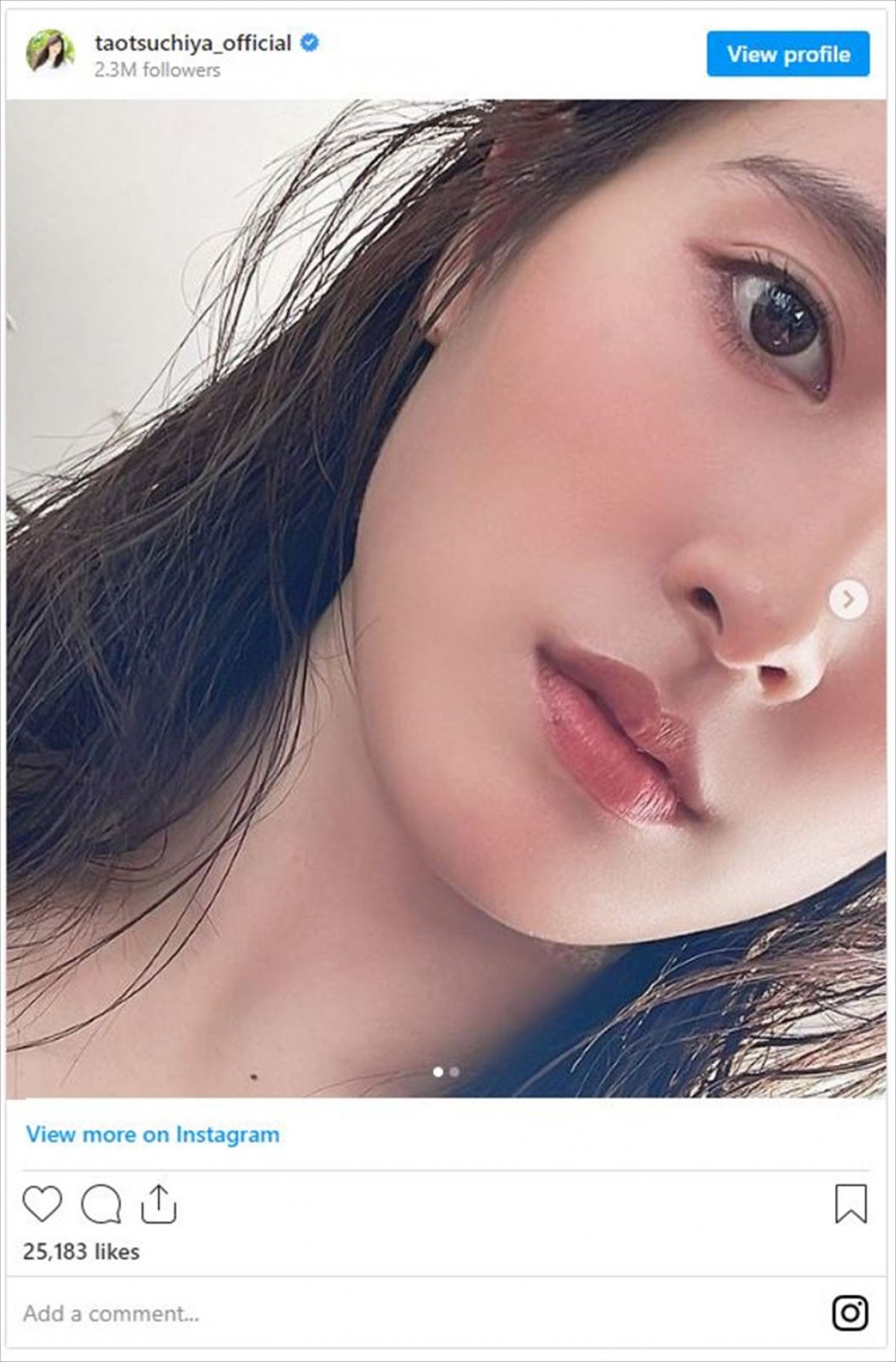
Task: Open Instagram via the camera logo icon
Action: point(850,1313)
